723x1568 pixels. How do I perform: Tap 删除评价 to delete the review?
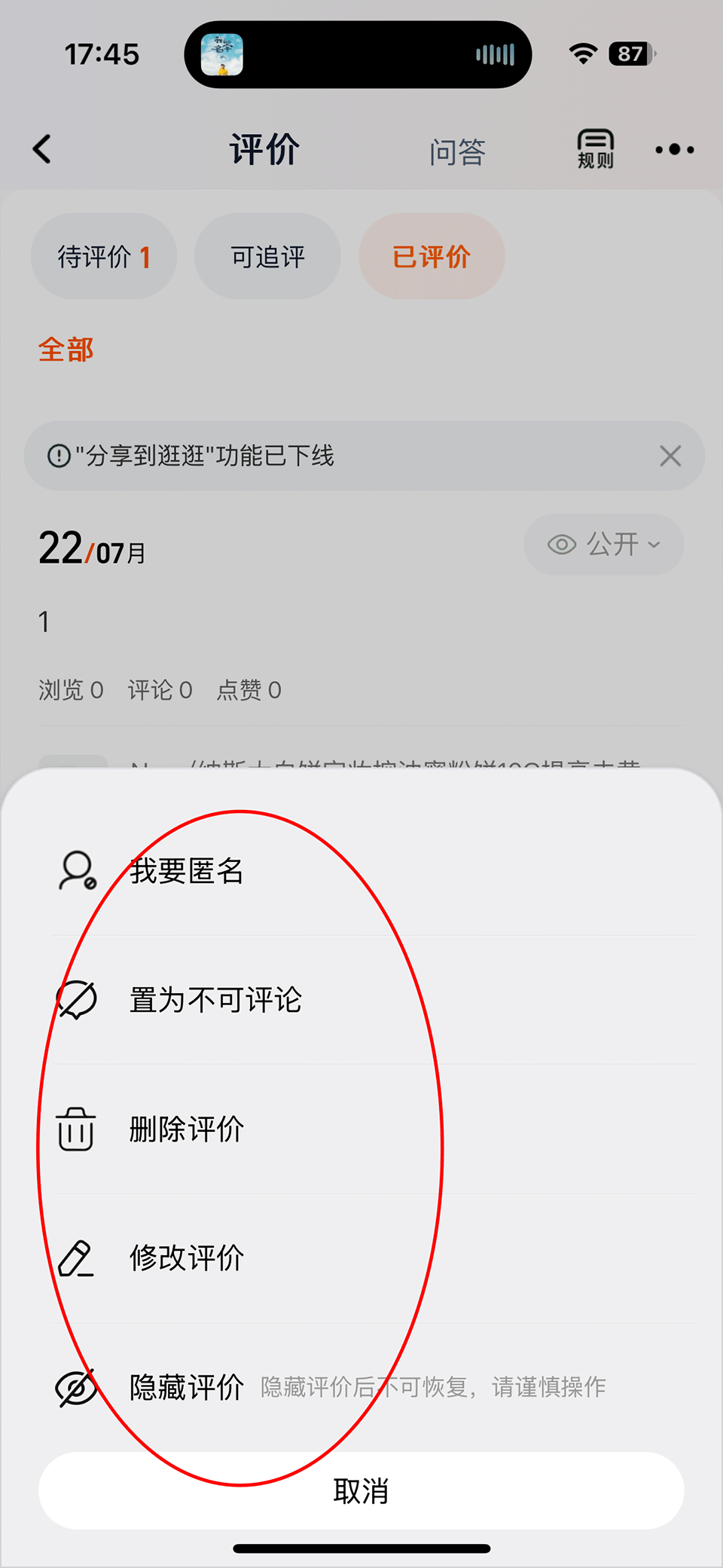coord(186,1129)
